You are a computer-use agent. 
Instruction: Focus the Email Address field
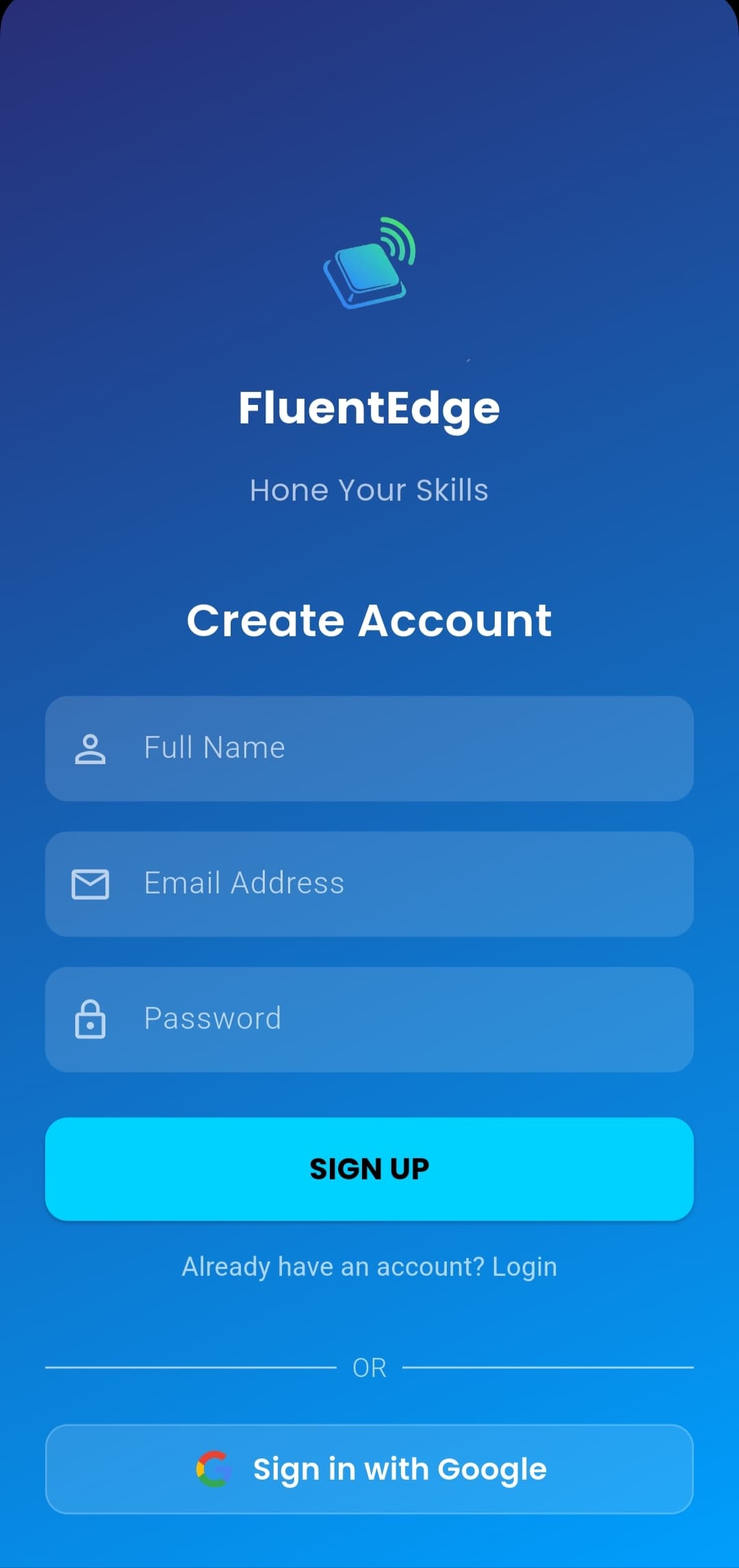click(x=369, y=884)
